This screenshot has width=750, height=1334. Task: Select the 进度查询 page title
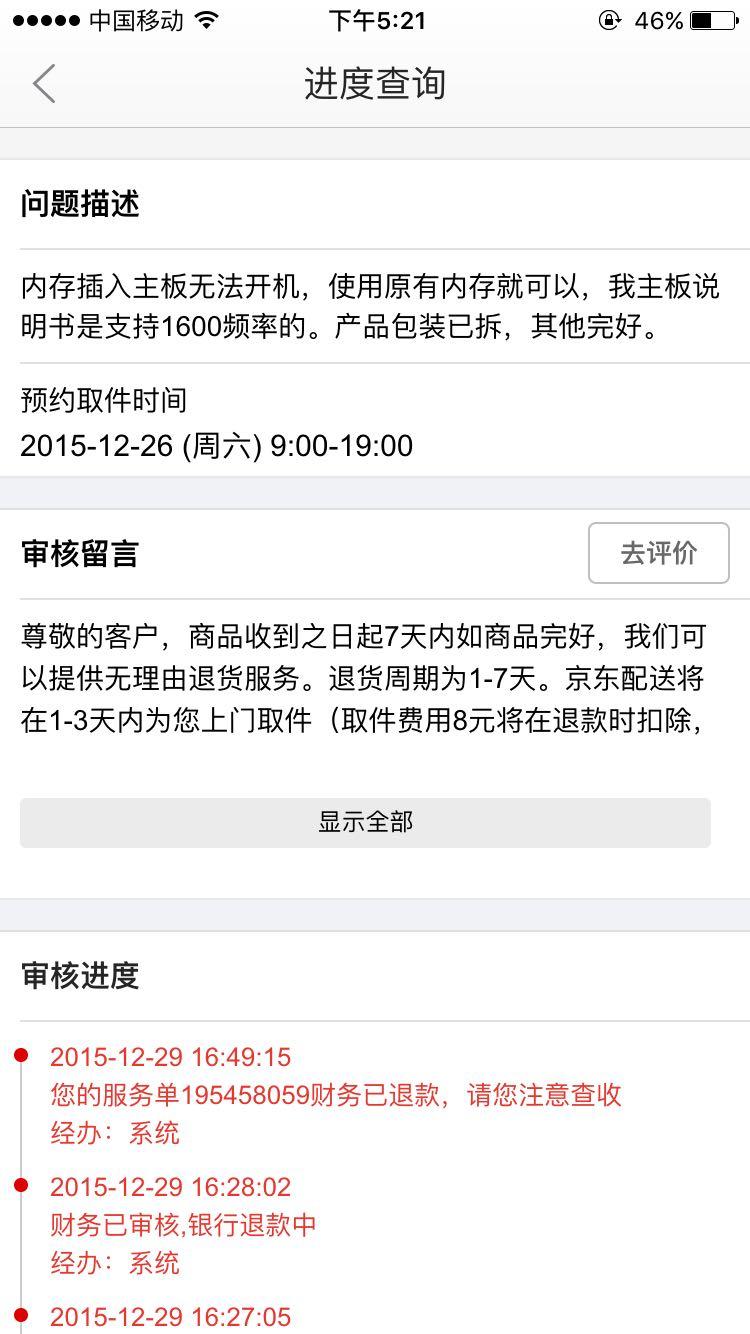pyautogui.click(x=375, y=84)
